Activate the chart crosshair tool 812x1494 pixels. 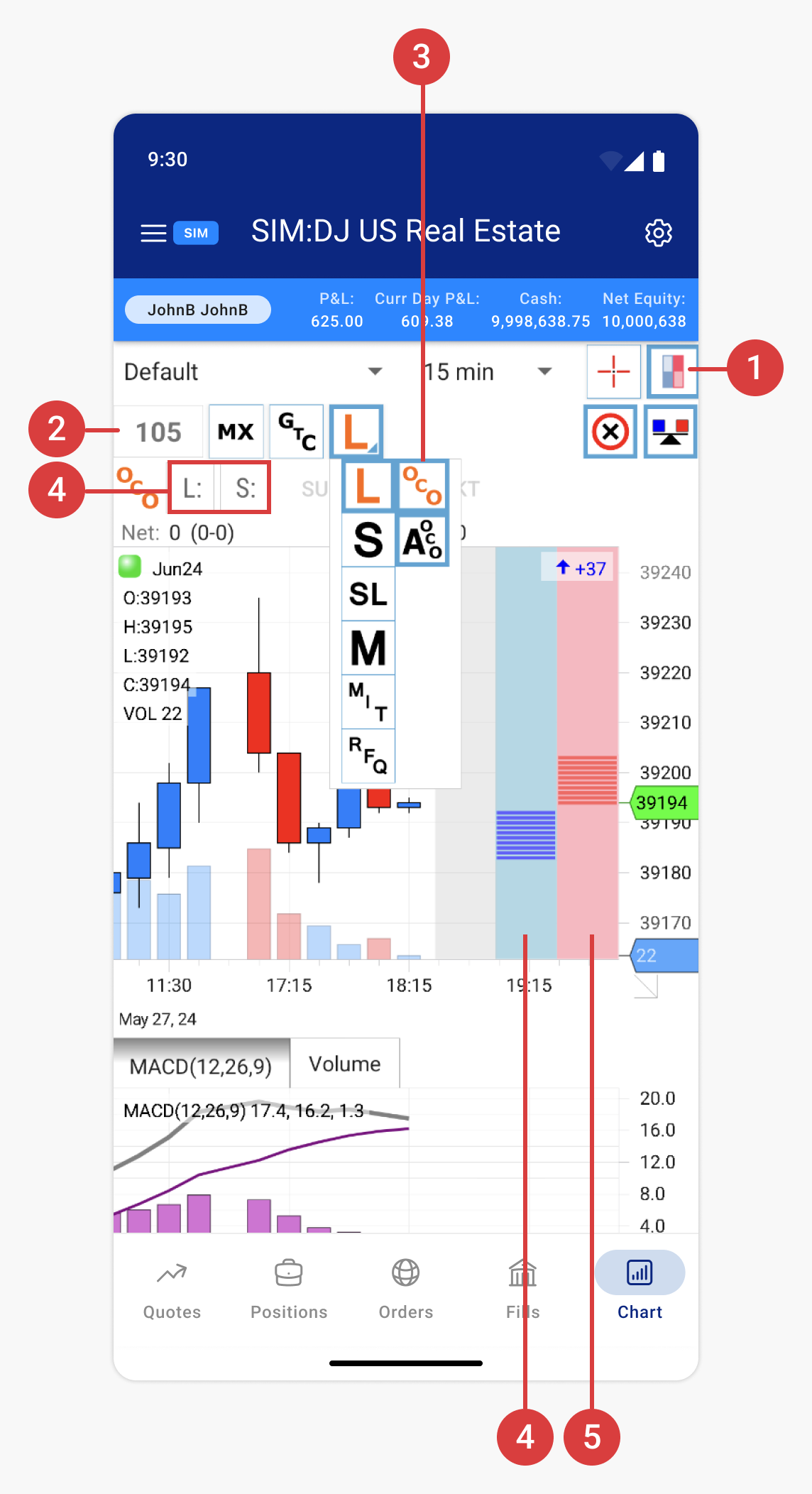(x=613, y=371)
